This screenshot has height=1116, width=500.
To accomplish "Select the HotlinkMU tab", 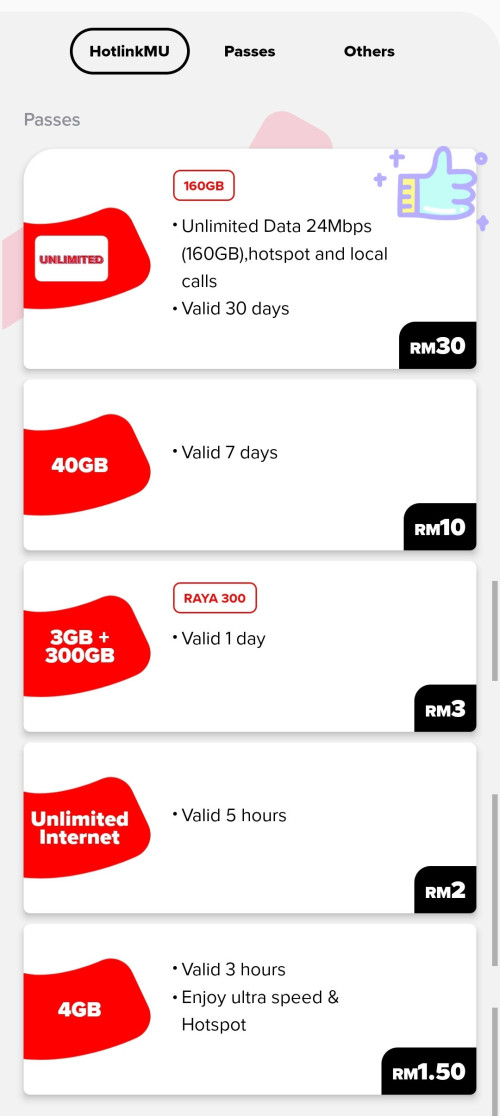I will (129, 51).
